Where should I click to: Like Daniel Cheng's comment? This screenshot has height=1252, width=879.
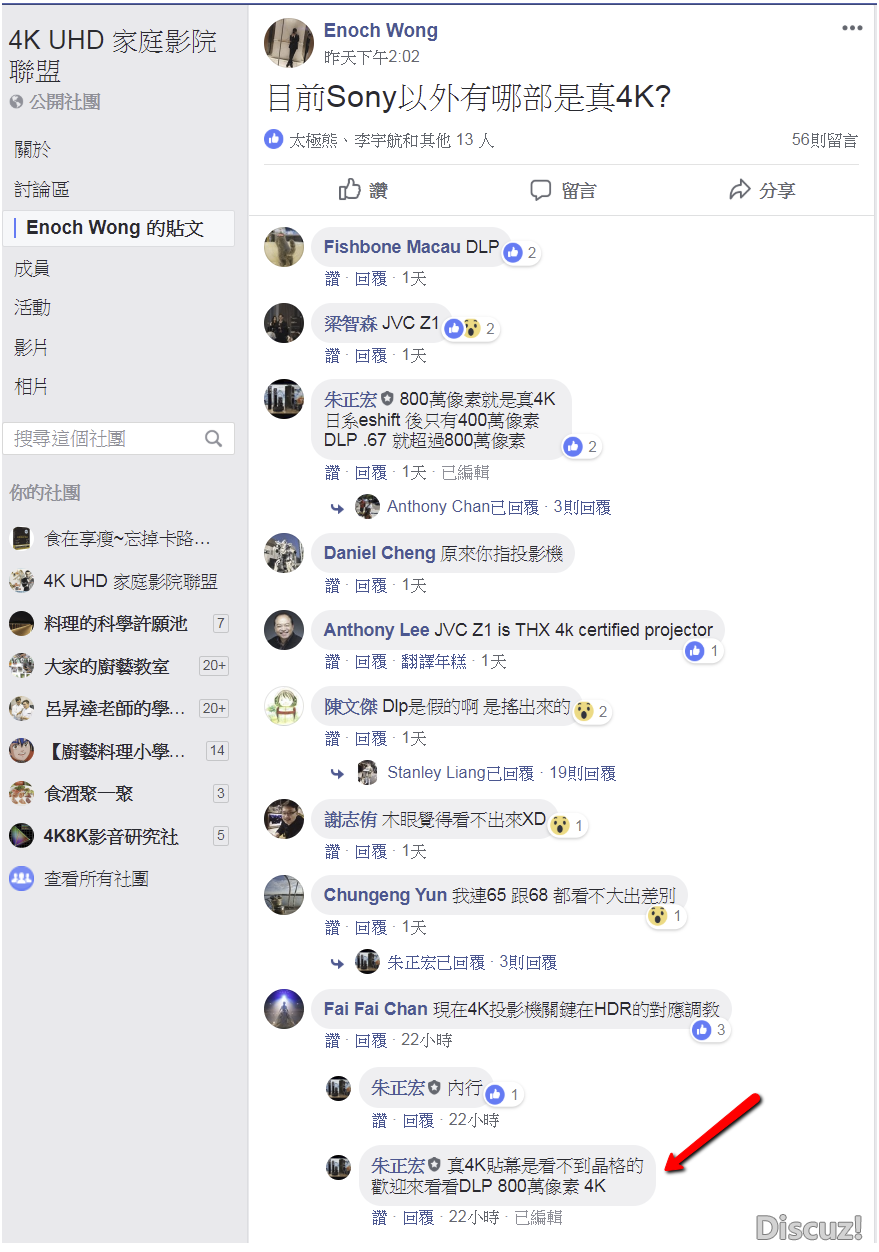333,586
